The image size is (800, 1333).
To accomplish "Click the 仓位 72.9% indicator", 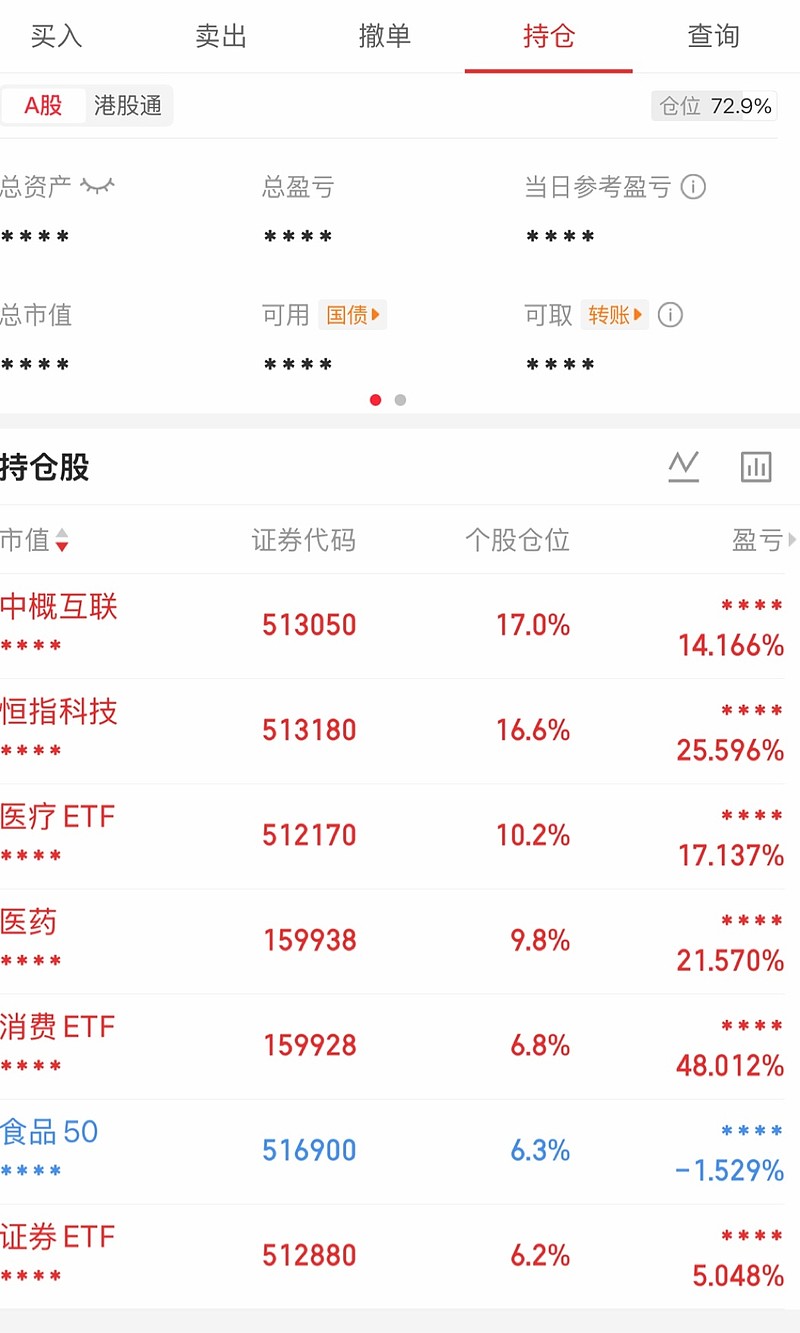I will (x=714, y=105).
